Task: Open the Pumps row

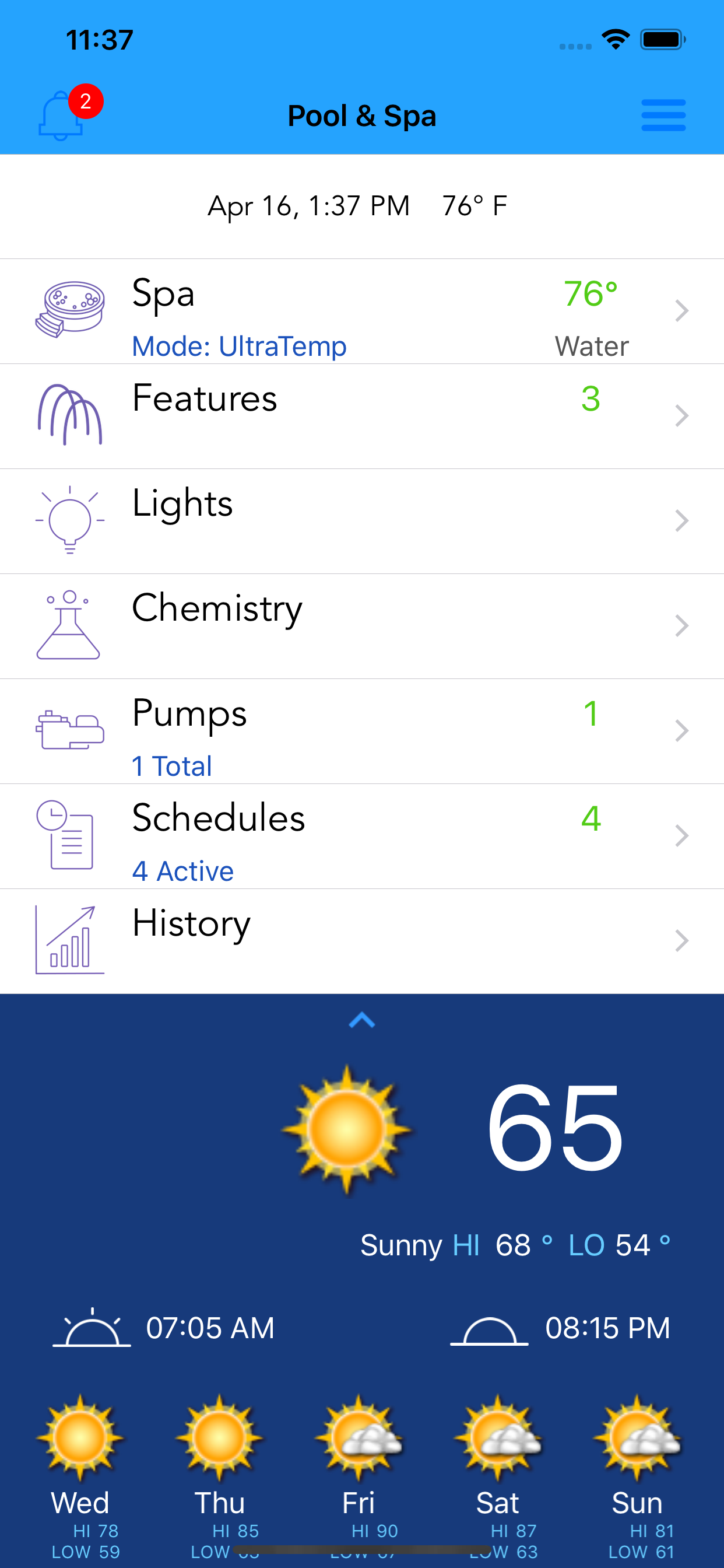Action: 362,731
